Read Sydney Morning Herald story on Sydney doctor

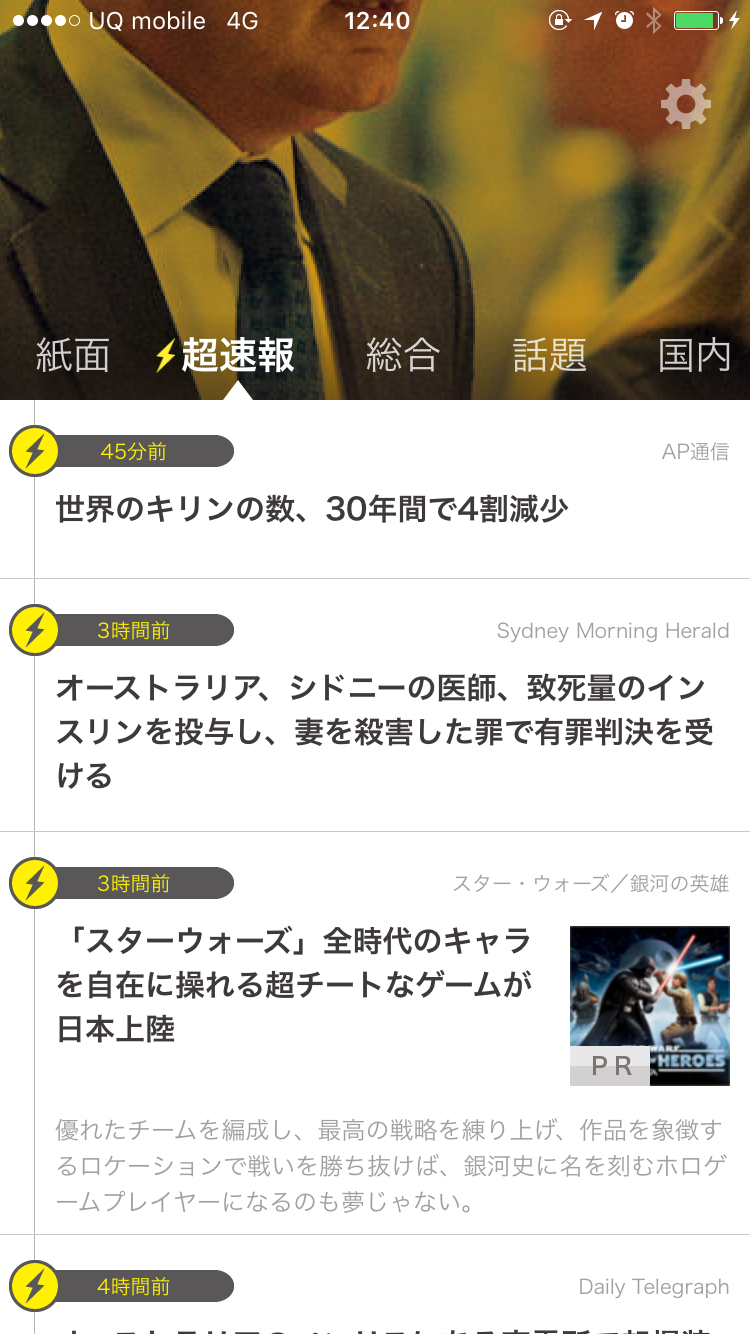[384, 731]
